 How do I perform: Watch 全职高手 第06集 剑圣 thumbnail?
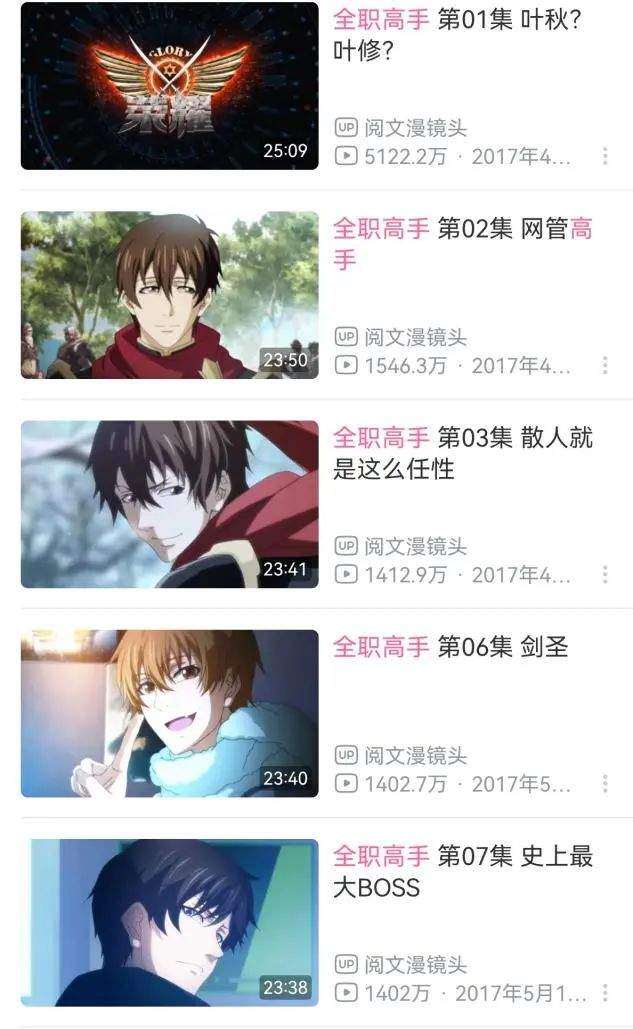click(169, 713)
